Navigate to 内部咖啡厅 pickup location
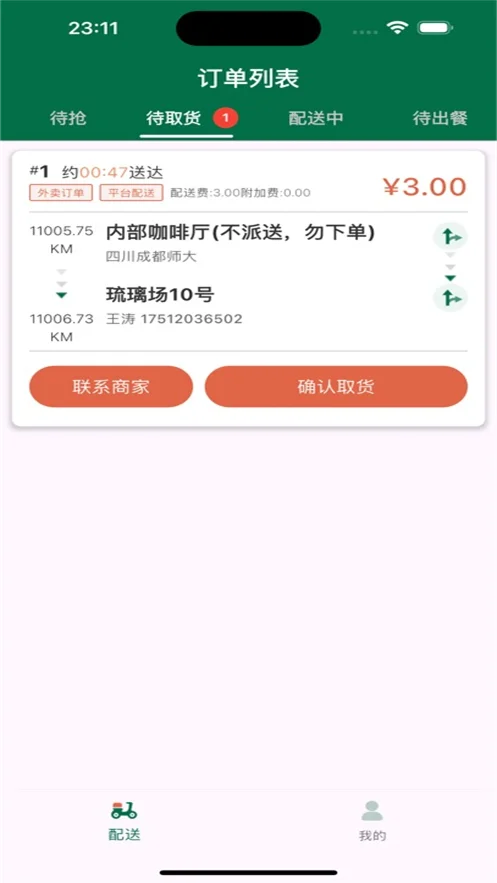The width and height of the screenshot is (497, 883). click(450, 237)
